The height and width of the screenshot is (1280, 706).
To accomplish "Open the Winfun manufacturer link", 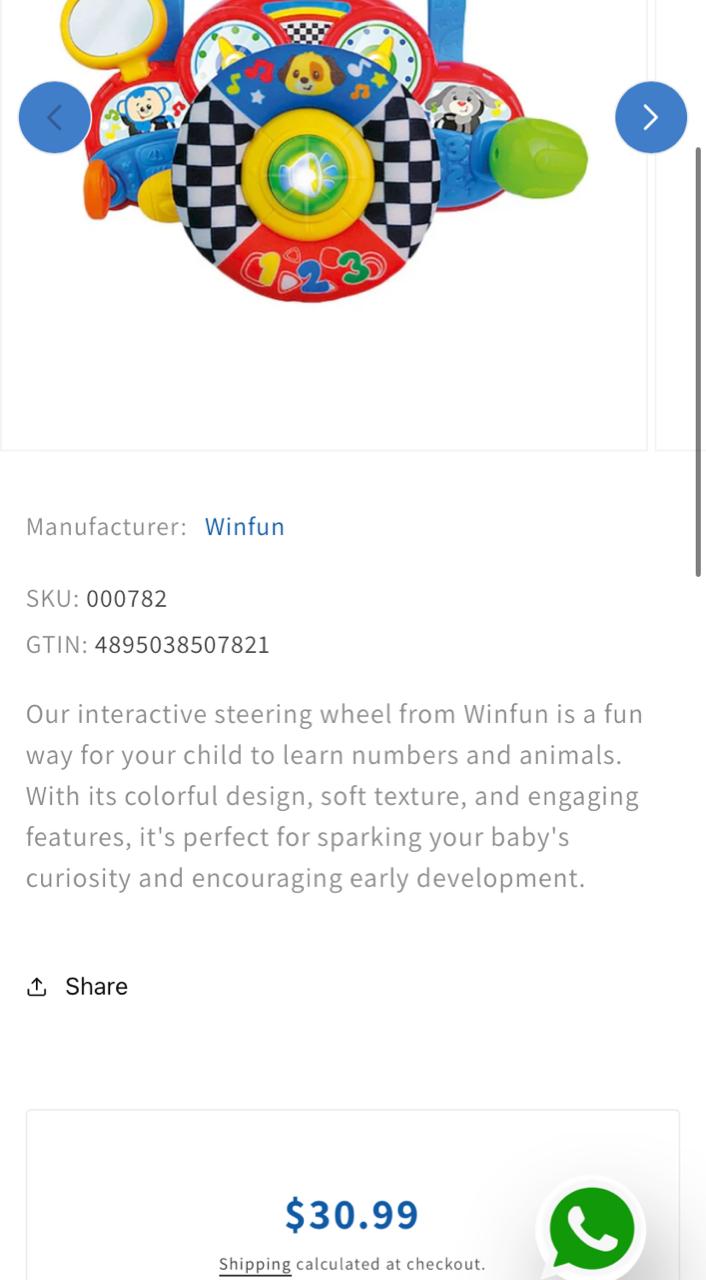I will point(244,526).
